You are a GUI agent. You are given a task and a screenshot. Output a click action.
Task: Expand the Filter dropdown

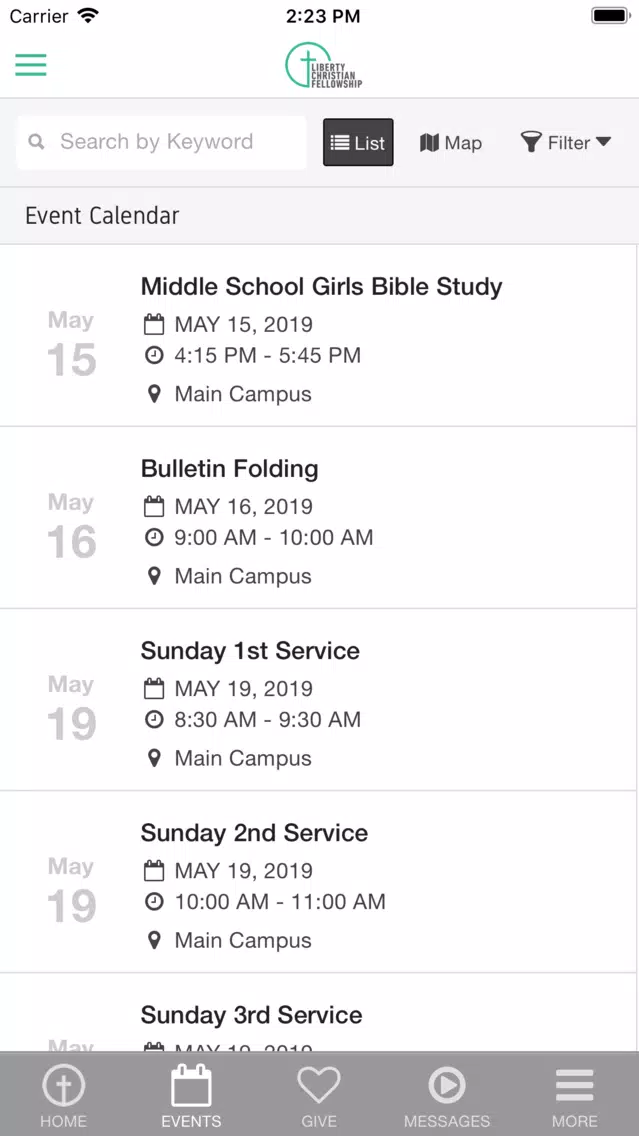pyautogui.click(x=566, y=143)
